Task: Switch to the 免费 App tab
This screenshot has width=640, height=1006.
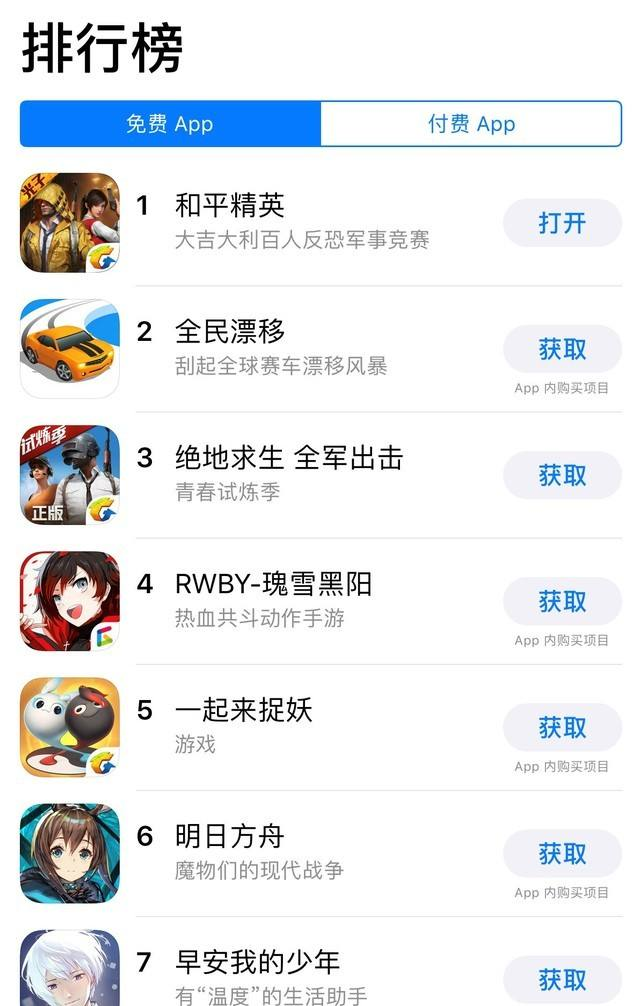Action: 170,124
